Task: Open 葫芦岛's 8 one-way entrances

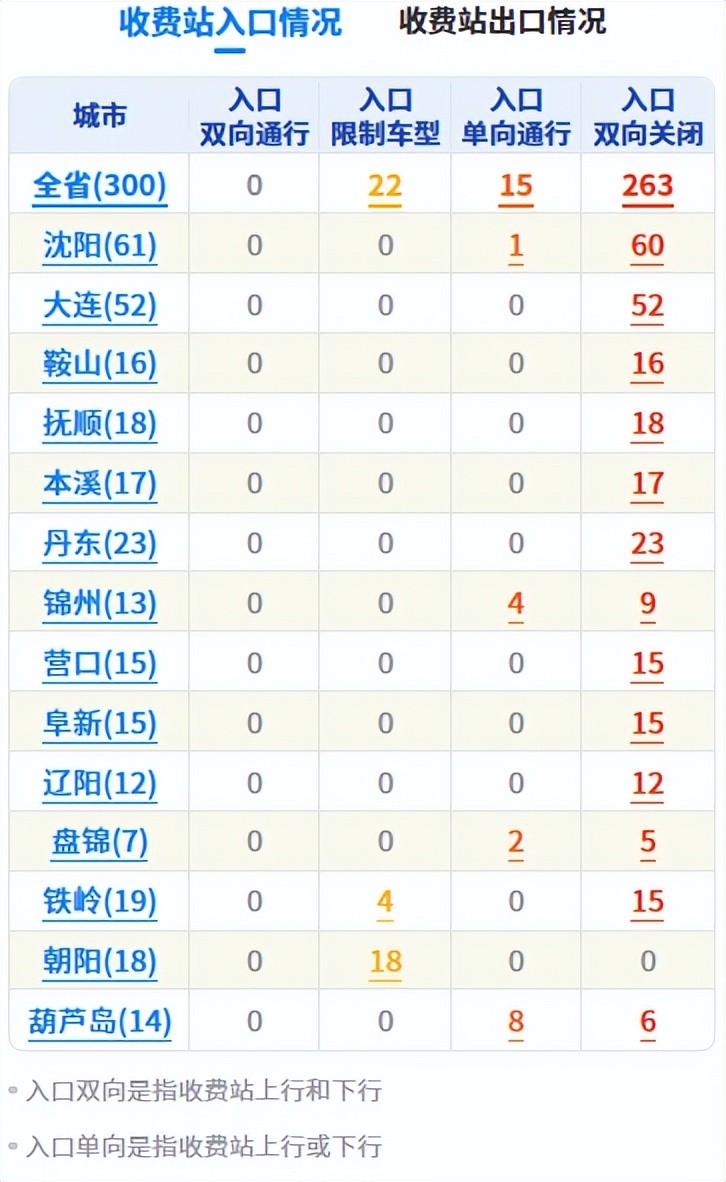Action: (516, 1022)
